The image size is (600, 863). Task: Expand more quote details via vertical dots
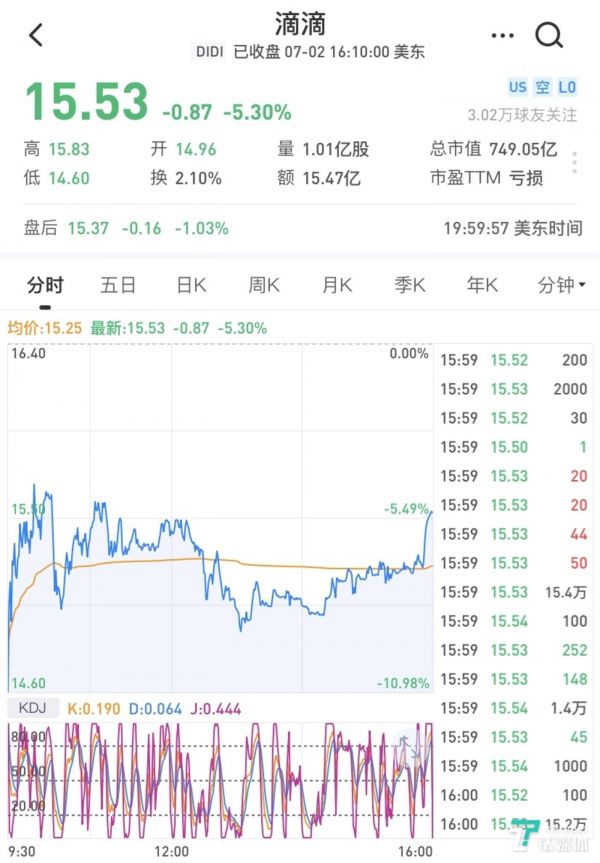tap(574, 163)
